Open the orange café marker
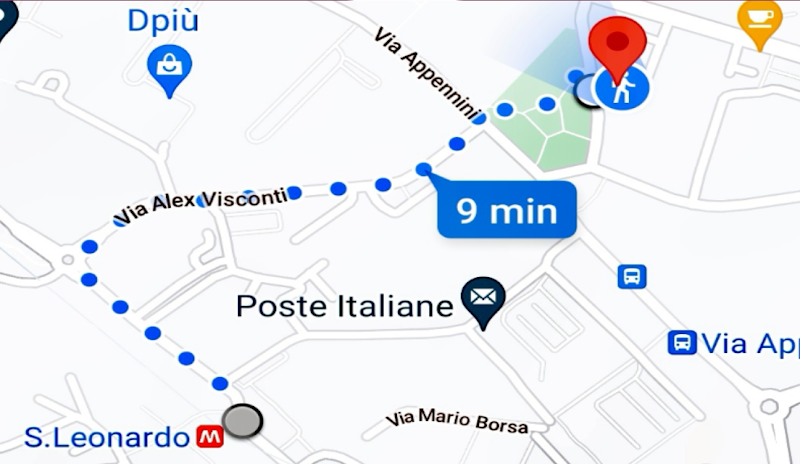Viewport: 800px width, 464px height. click(x=759, y=21)
